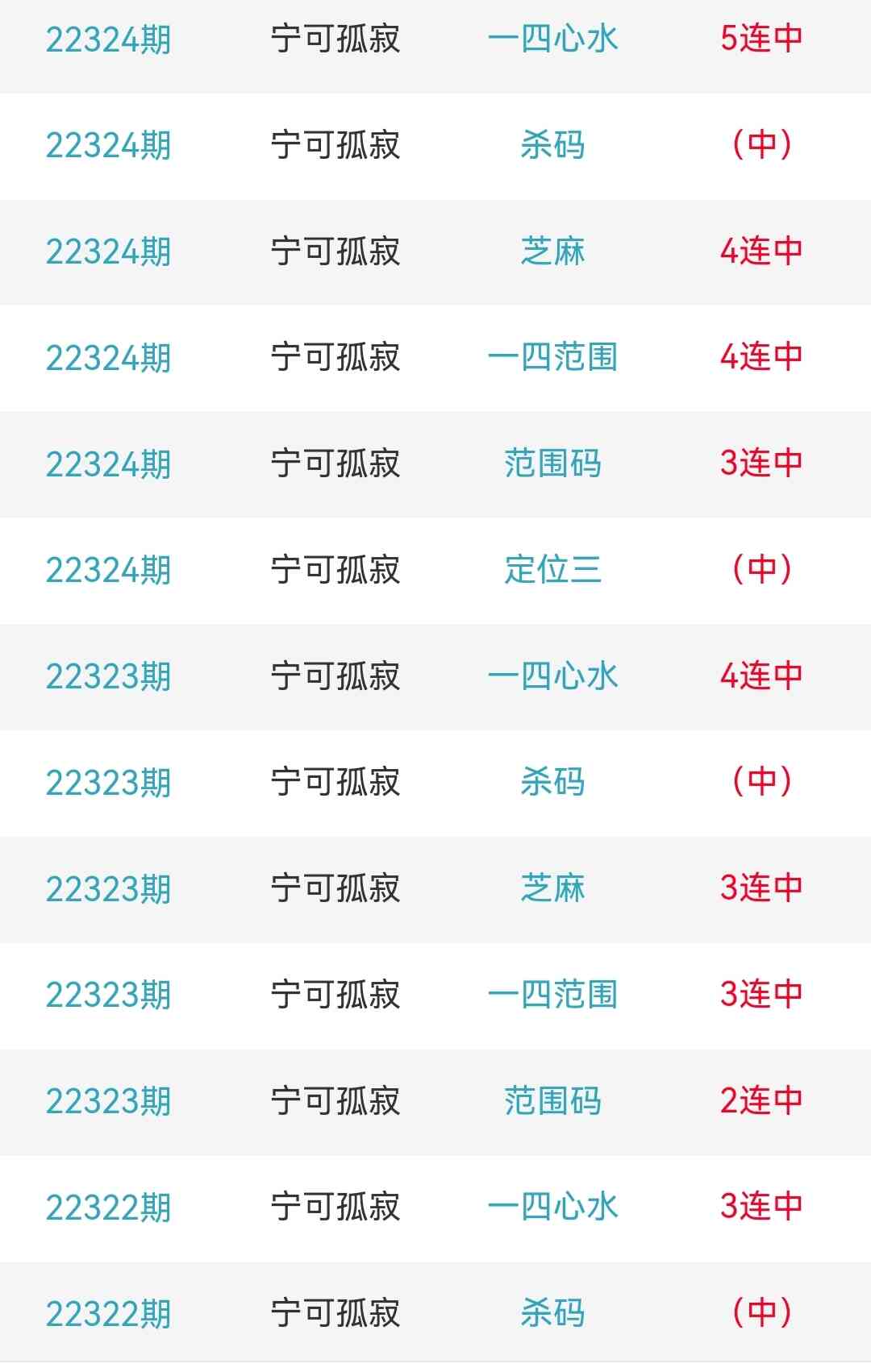The image size is (871, 1372).
Task: Open the 22324期 杀码 entry
Action: coord(552,145)
